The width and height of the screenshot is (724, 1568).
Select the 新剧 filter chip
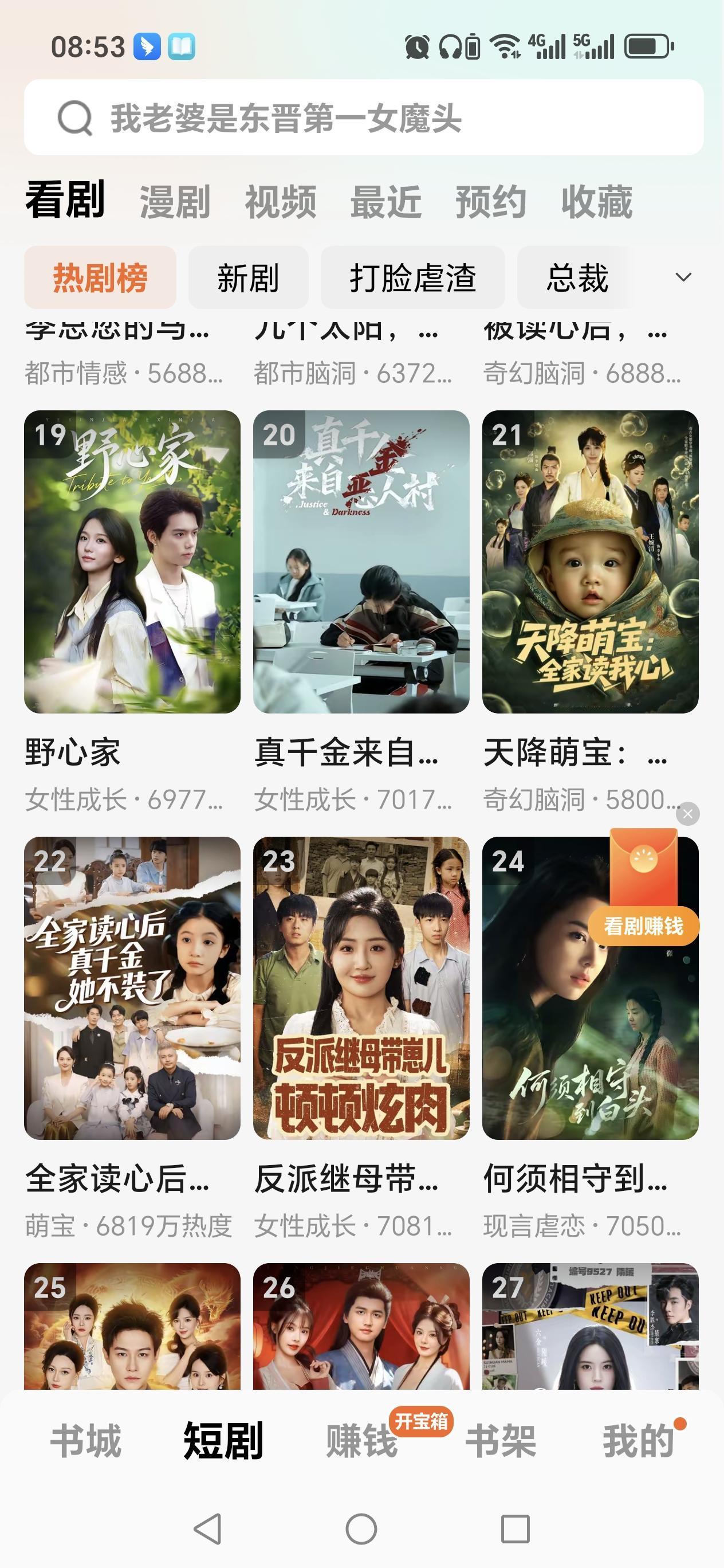click(247, 278)
